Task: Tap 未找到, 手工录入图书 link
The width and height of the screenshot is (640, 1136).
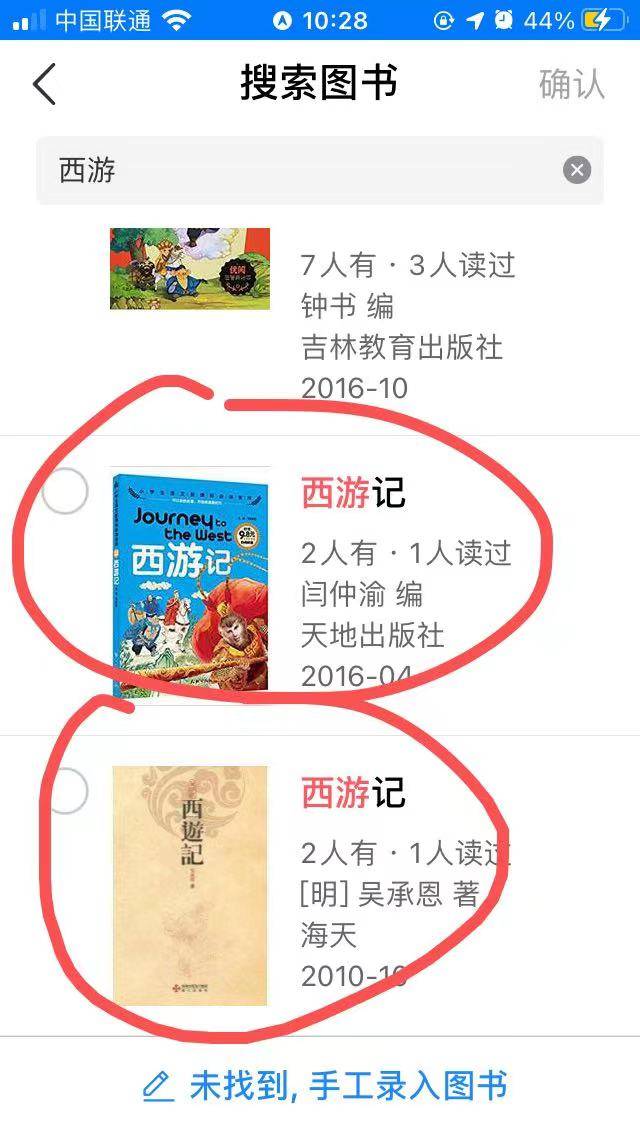Action: 325,1086
